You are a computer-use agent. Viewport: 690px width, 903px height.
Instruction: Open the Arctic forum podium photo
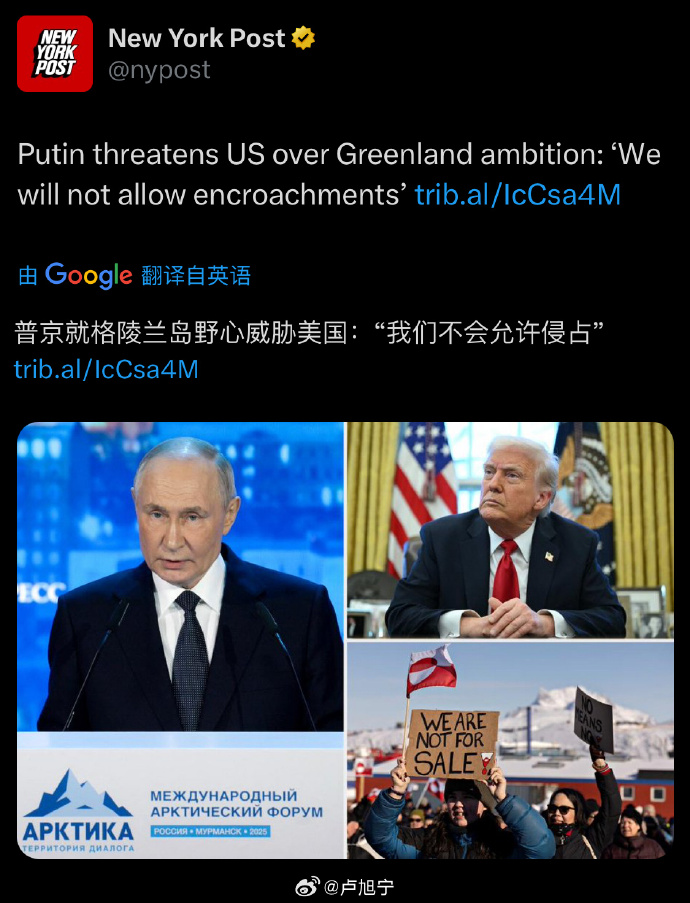180,640
